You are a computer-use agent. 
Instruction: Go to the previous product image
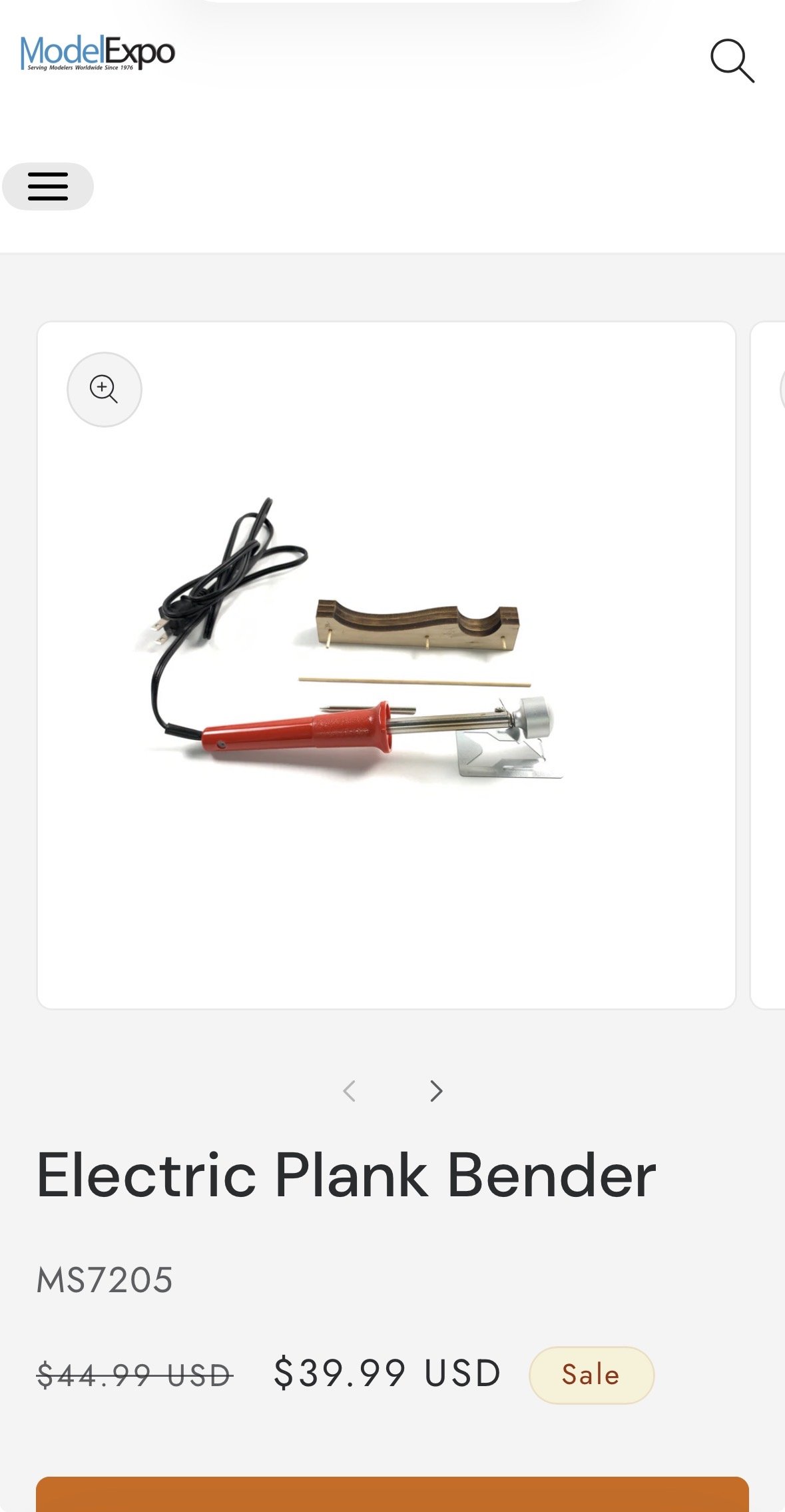pyautogui.click(x=350, y=1091)
